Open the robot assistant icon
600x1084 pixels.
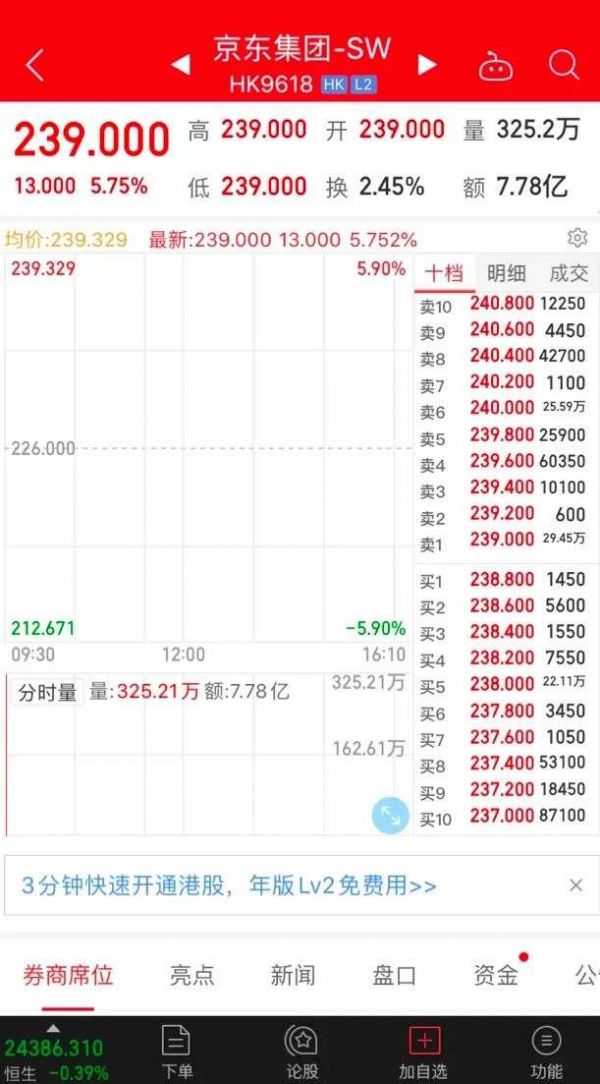496,66
